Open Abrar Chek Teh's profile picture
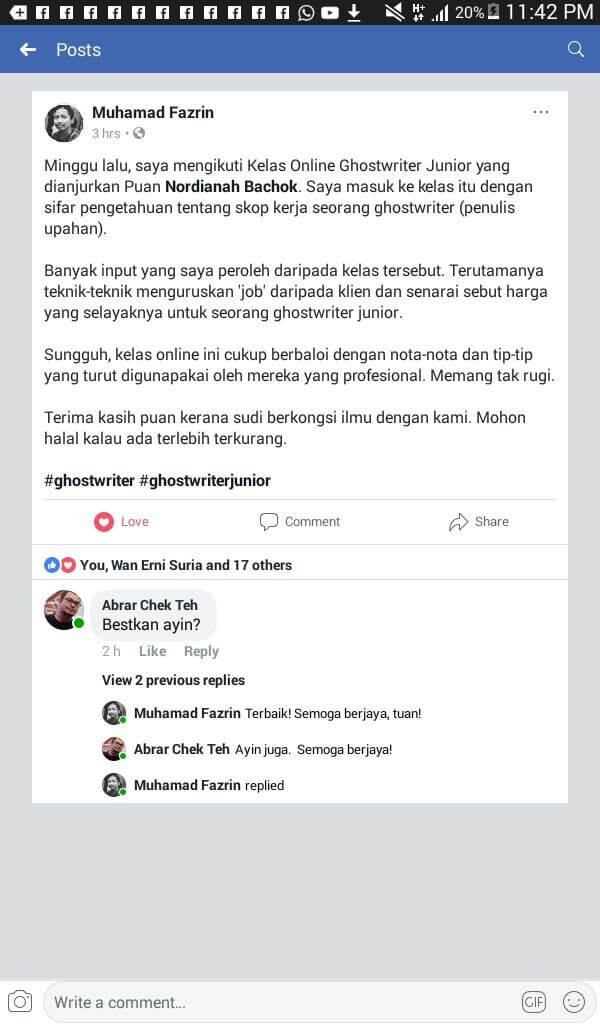This screenshot has width=600, height=1024. coord(63,610)
